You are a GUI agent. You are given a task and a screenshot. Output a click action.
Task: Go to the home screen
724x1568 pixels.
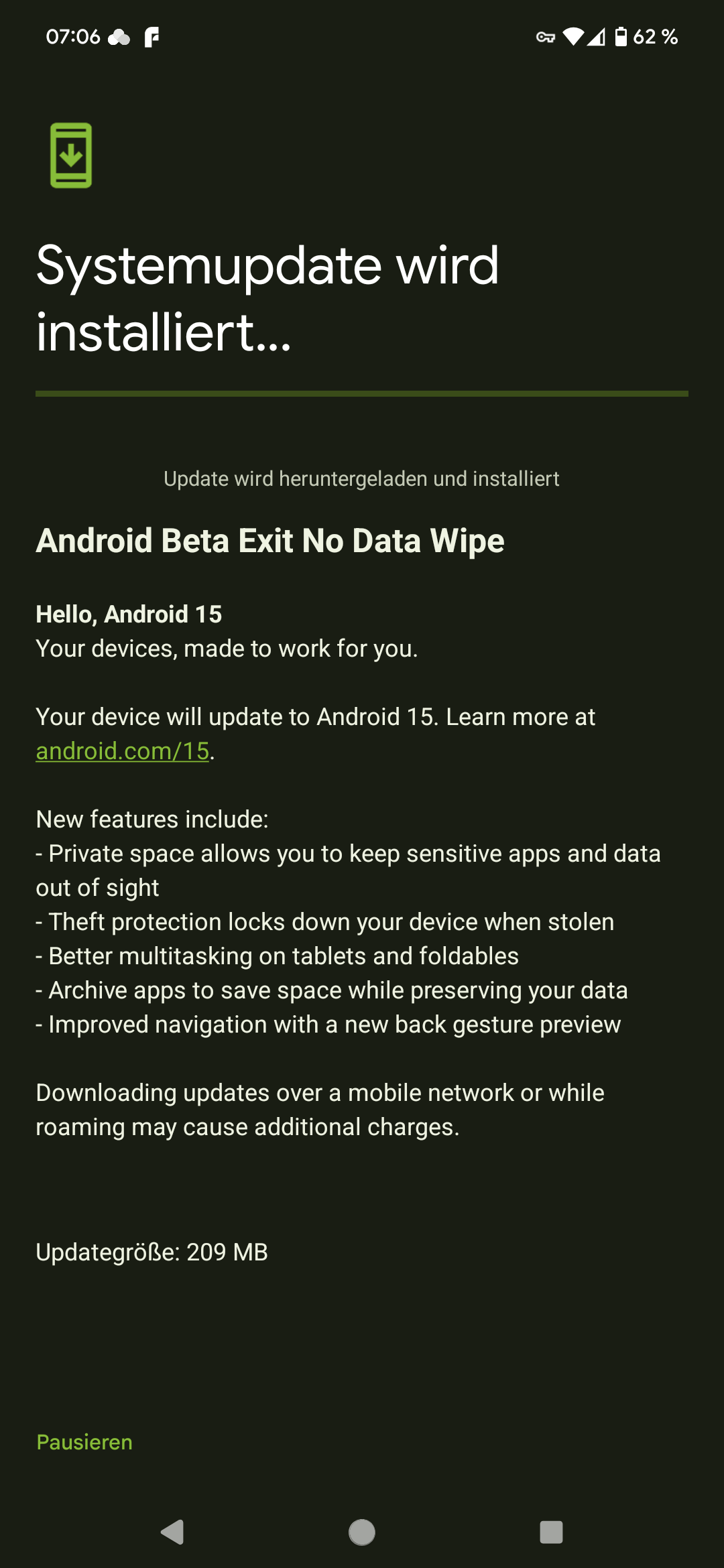pos(362,1532)
